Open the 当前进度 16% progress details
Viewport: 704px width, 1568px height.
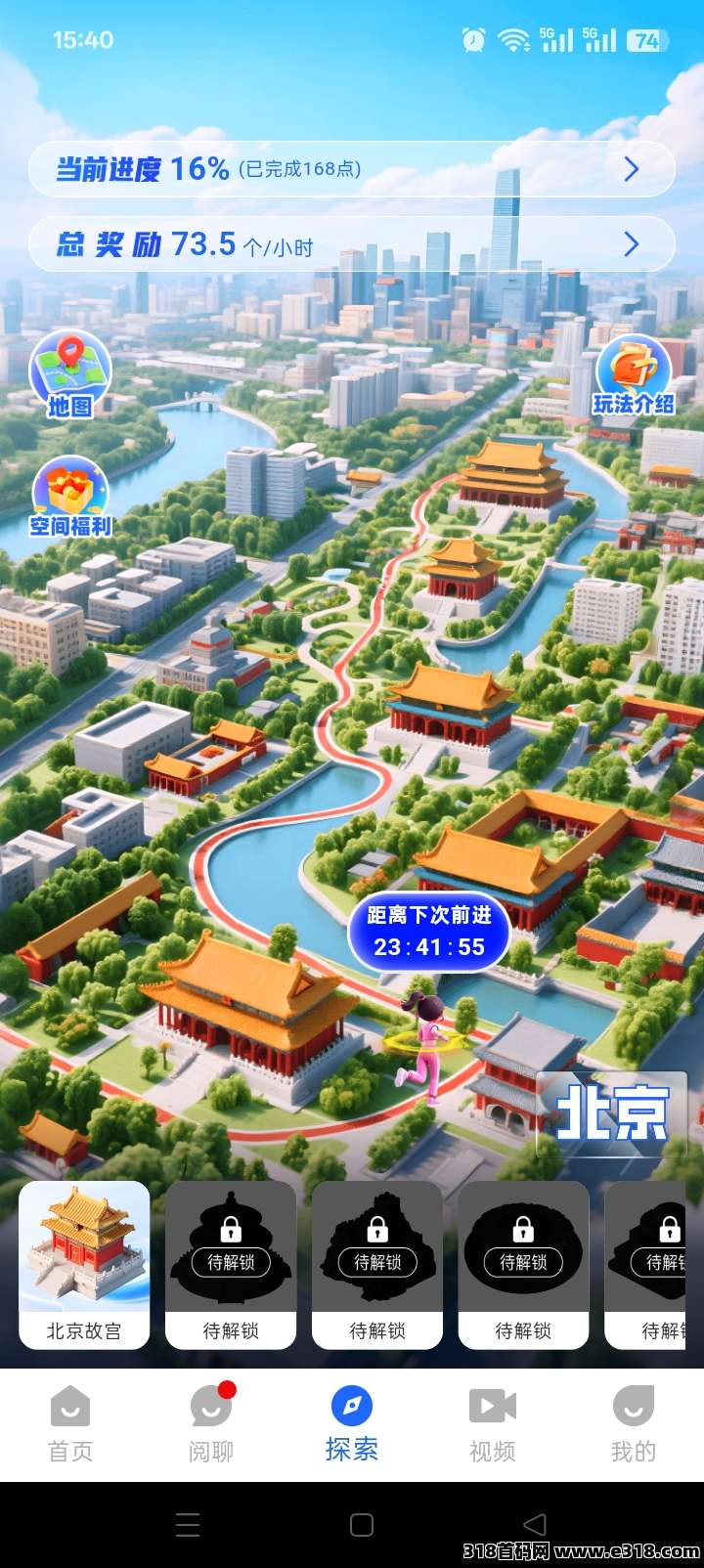[350, 169]
